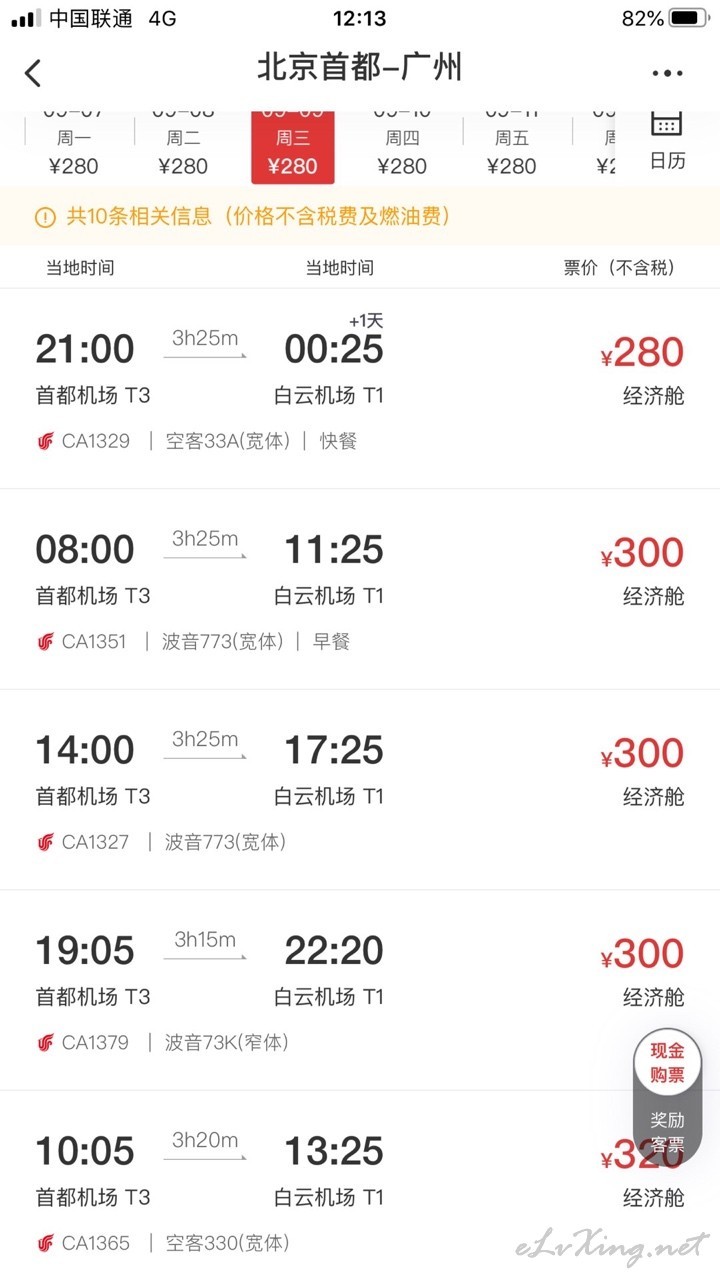Select the 周一 ¥280 date

(74, 146)
